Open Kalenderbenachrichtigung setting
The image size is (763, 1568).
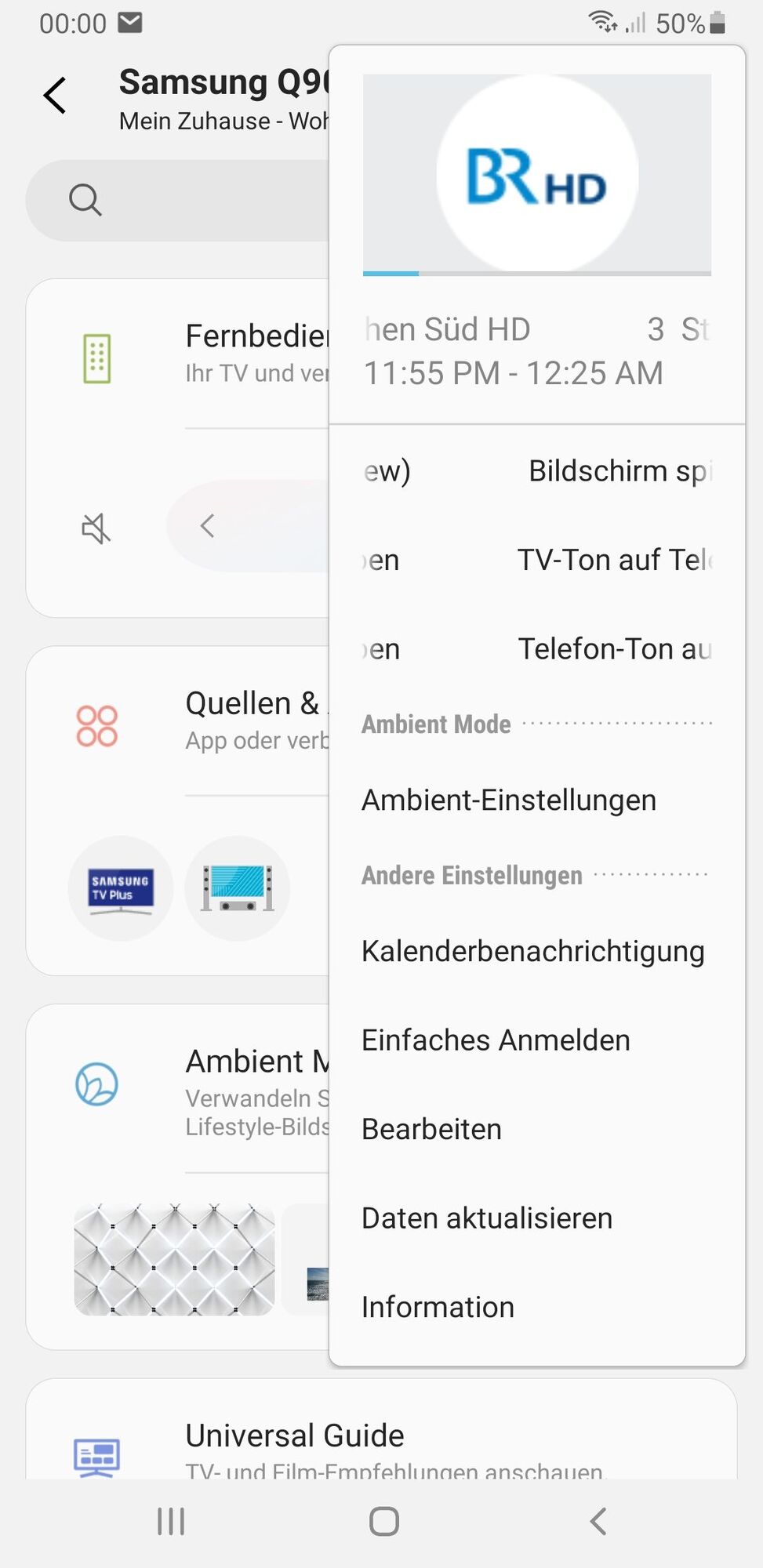(532, 951)
